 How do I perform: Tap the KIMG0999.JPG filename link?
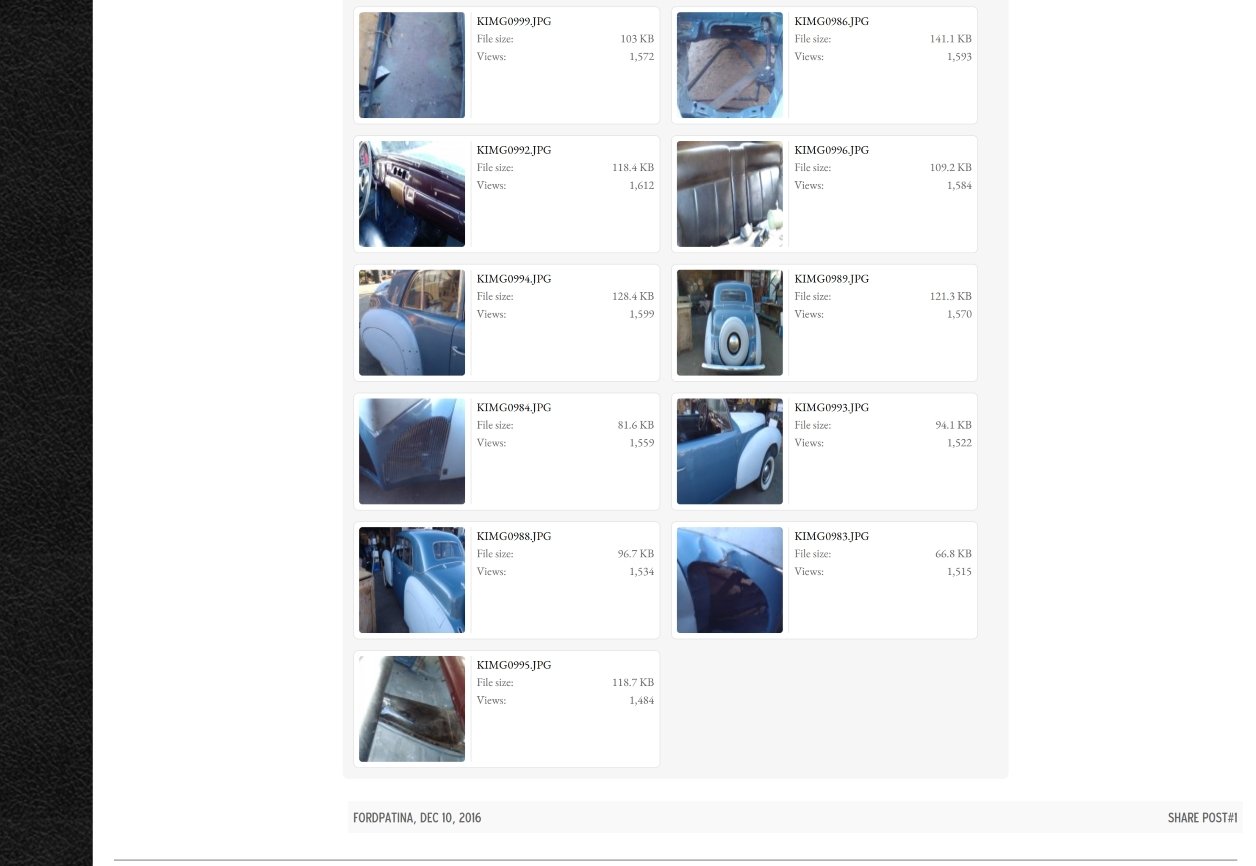pos(513,21)
